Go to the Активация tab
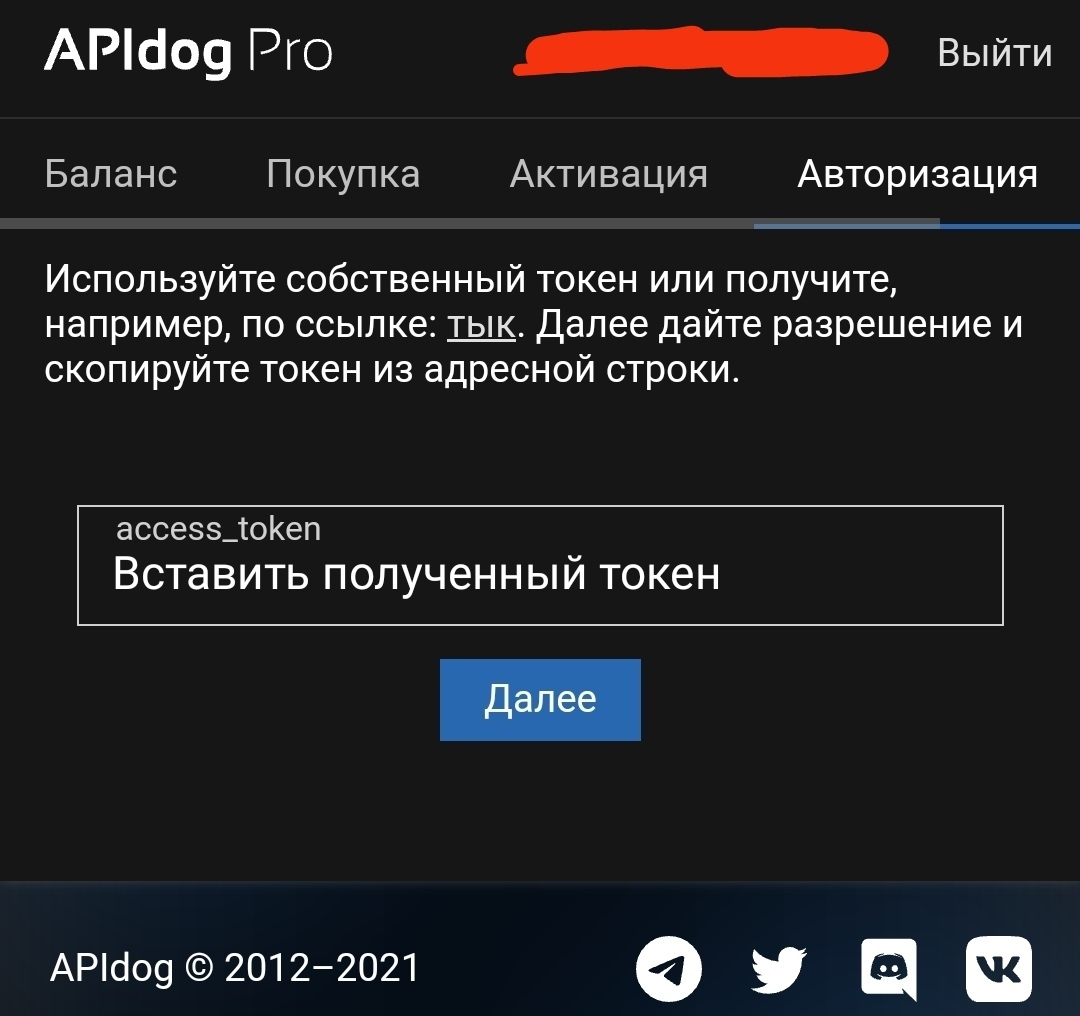The width and height of the screenshot is (1080, 1016). click(608, 174)
